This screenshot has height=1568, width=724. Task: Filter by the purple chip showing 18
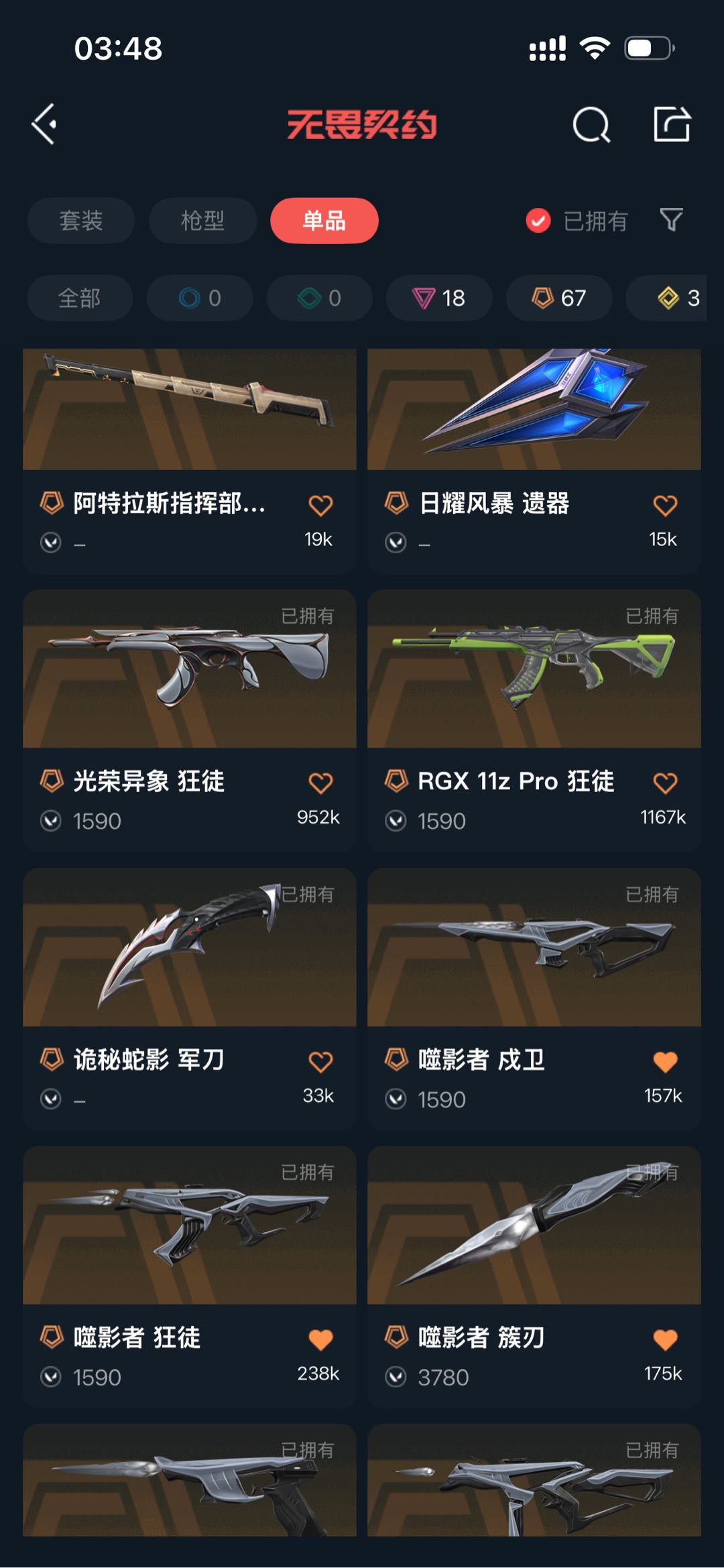coord(439,298)
